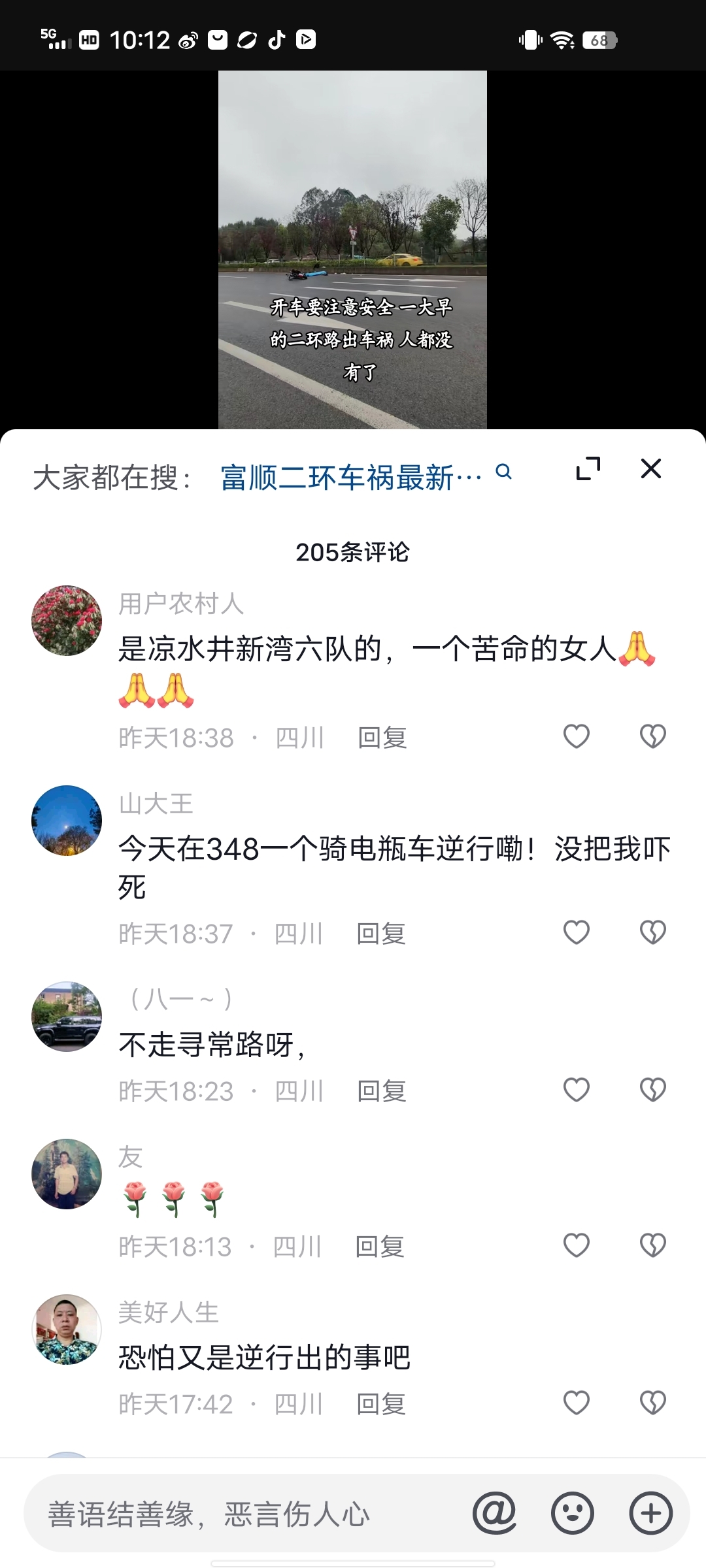Like 山大王's comment
The width and height of the screenshot is (706, 1568).
click(x=576, y=932)
